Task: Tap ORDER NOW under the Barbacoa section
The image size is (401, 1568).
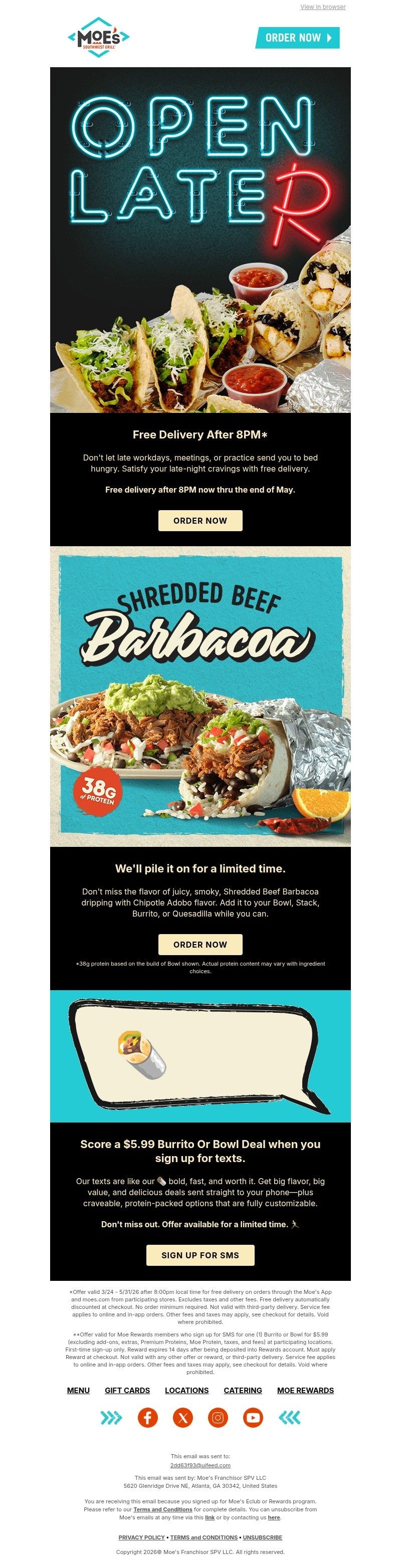Action: (200, 944)
